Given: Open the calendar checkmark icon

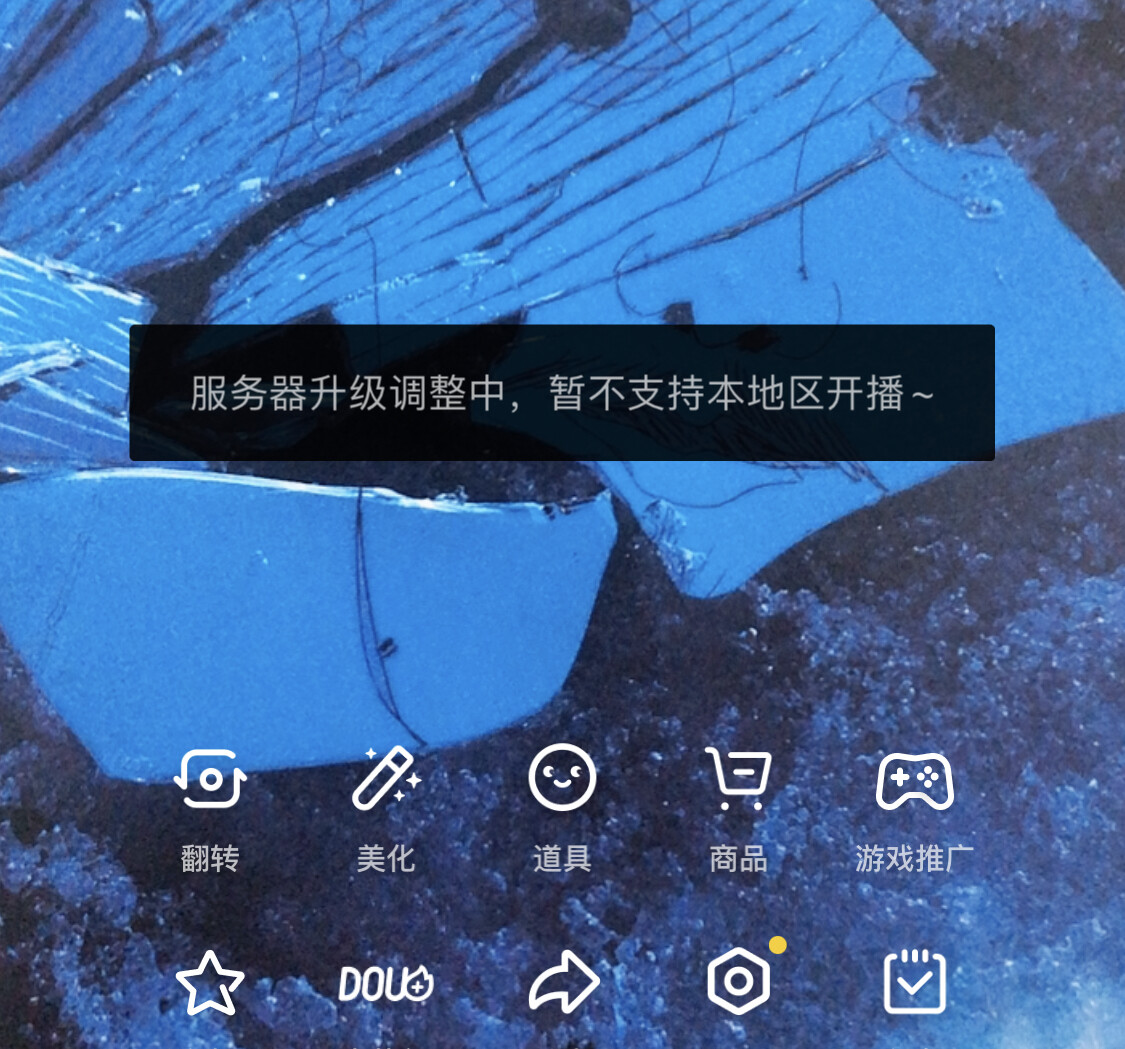Looking at the screenshot, I should coord(914,982).
